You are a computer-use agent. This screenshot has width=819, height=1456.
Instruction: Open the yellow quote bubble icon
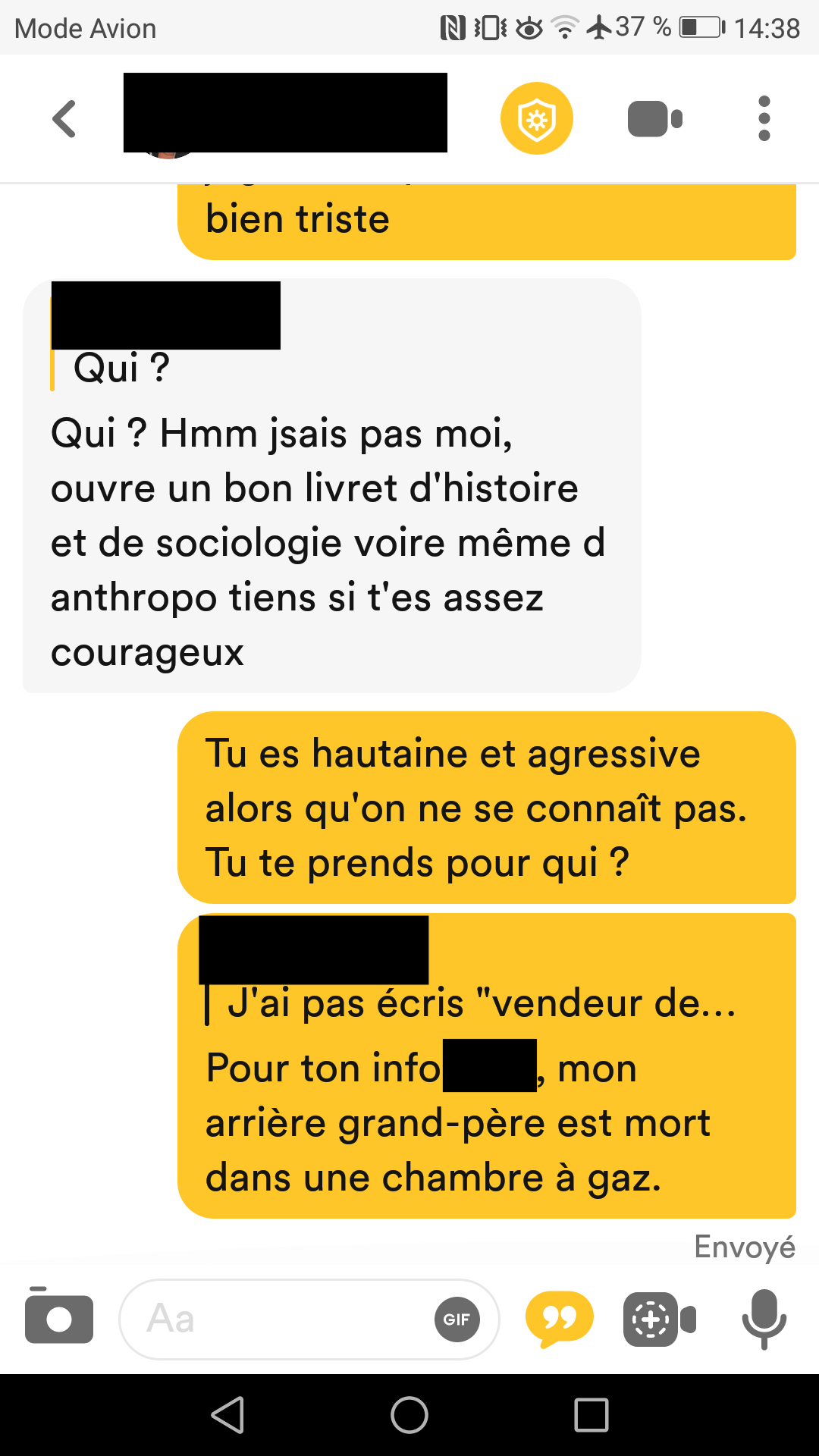coord(560,1319)
